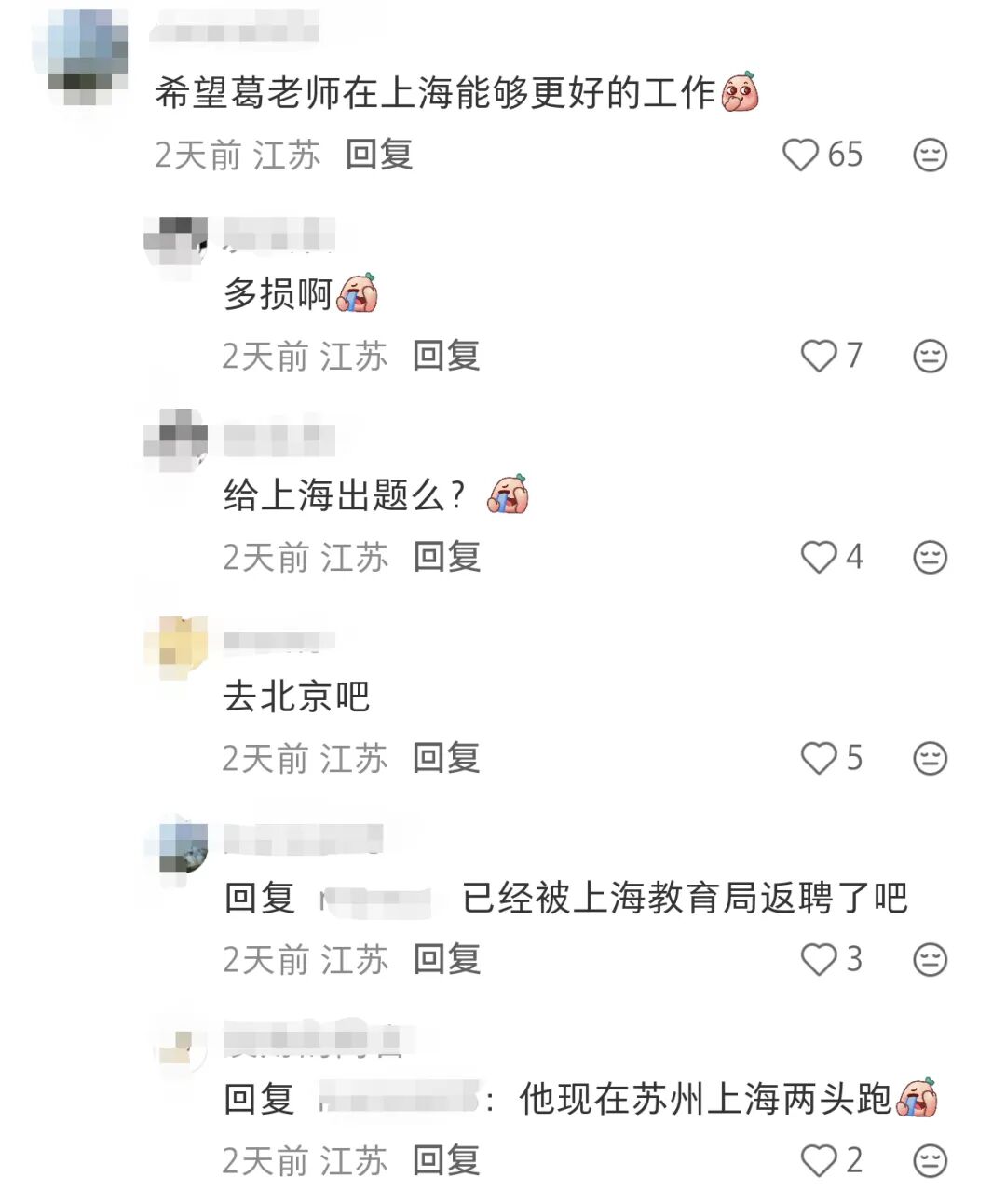
Task: Like the 给上海出题么 comment
Action: 819,557
